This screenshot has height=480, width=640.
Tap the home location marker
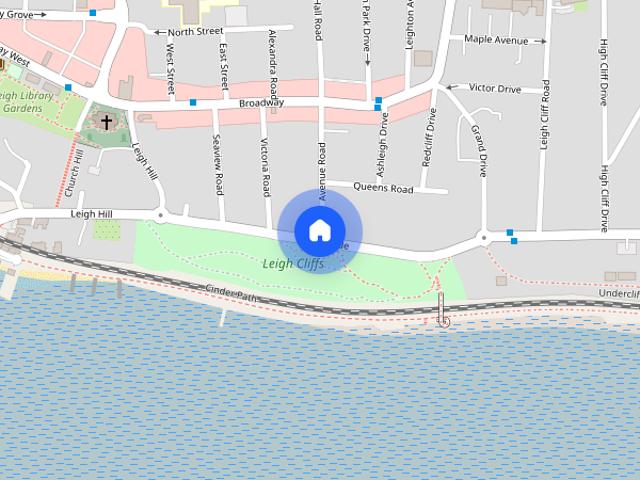click(319, 230)
